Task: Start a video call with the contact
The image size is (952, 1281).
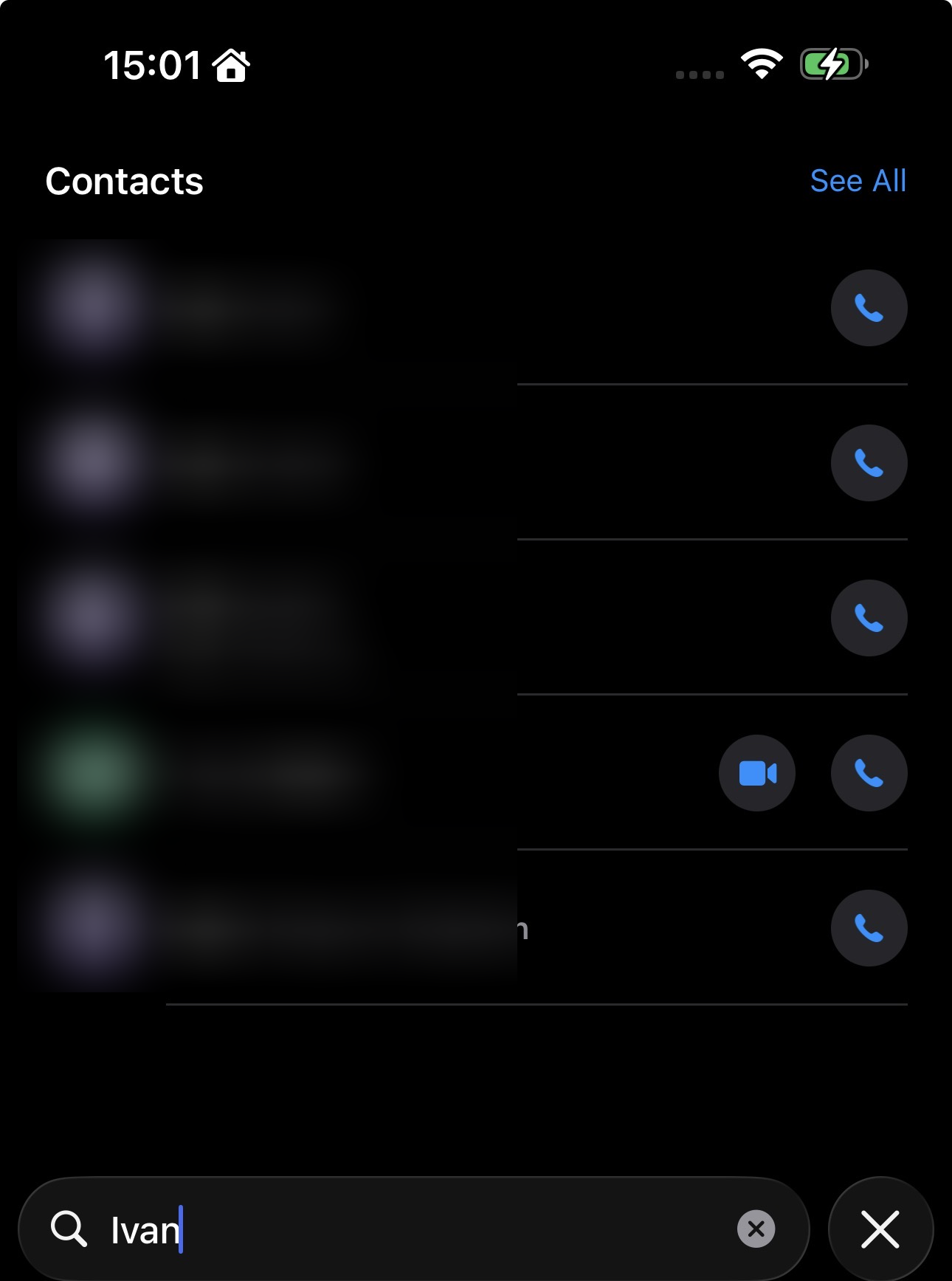Action: 756,773
